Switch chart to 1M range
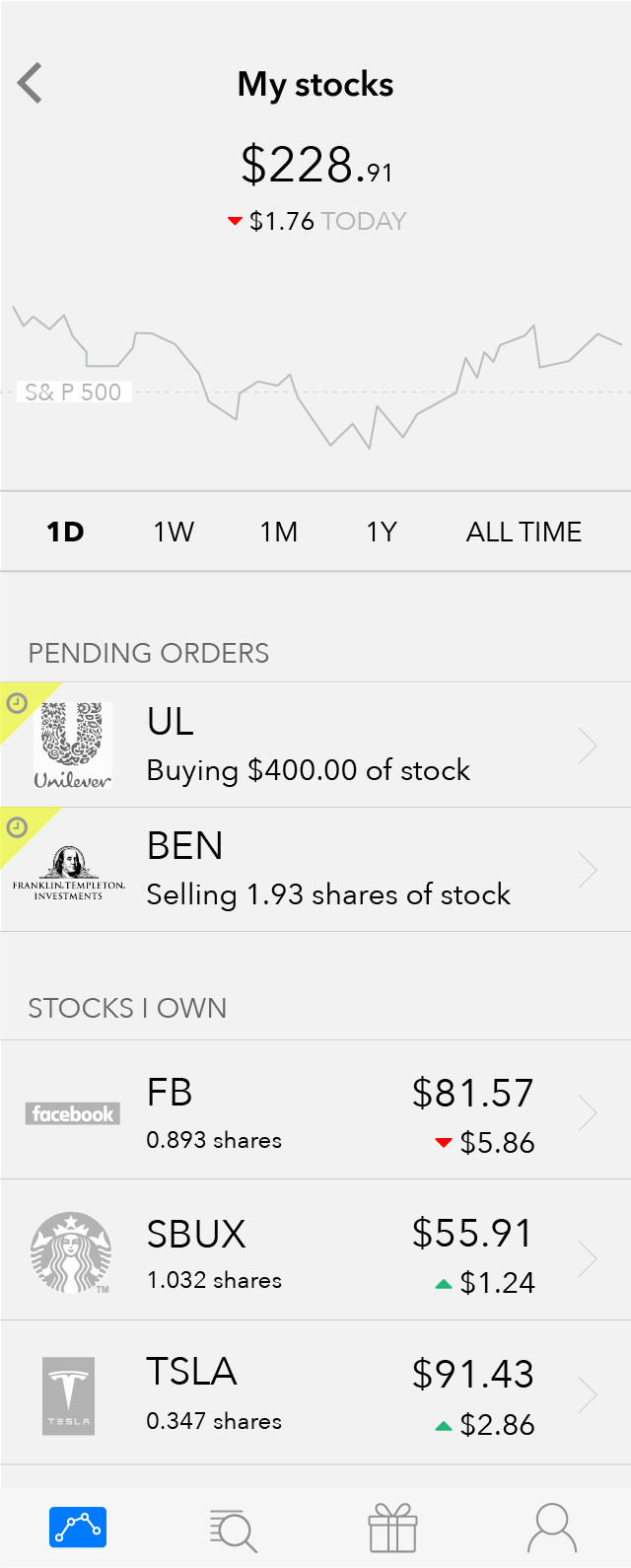 point(279,533)
